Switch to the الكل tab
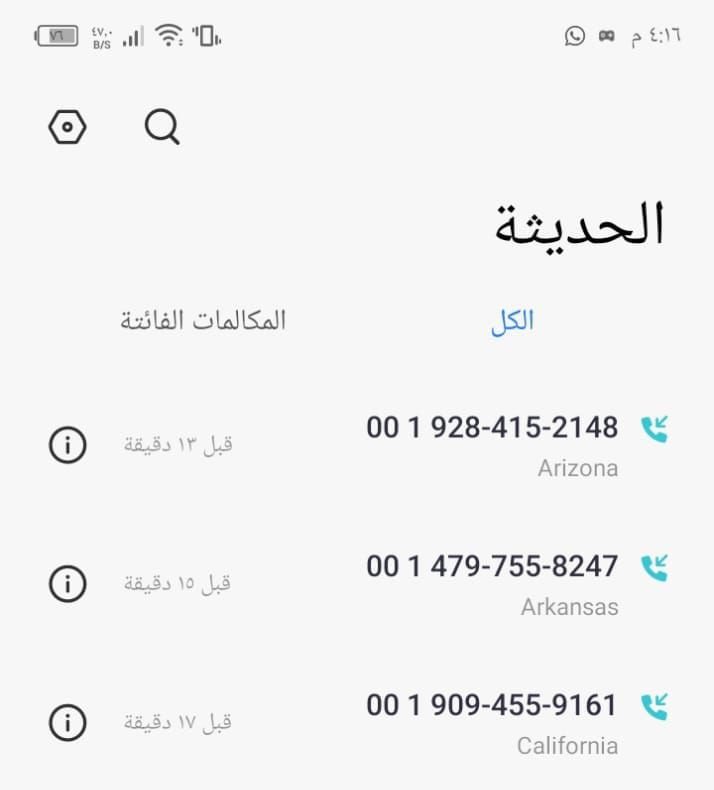 point(511,321)
